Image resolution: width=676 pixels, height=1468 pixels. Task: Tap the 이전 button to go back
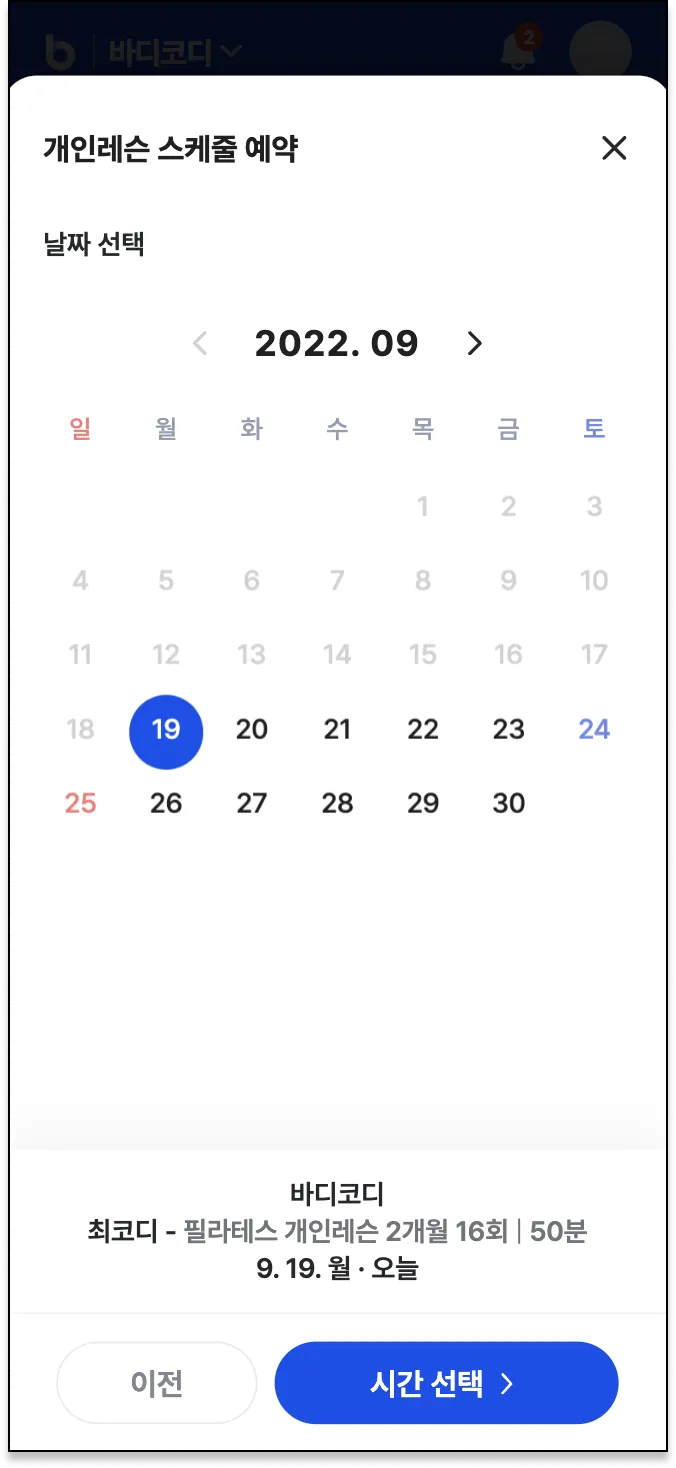pyautogui.click(x=157, y=1383)
